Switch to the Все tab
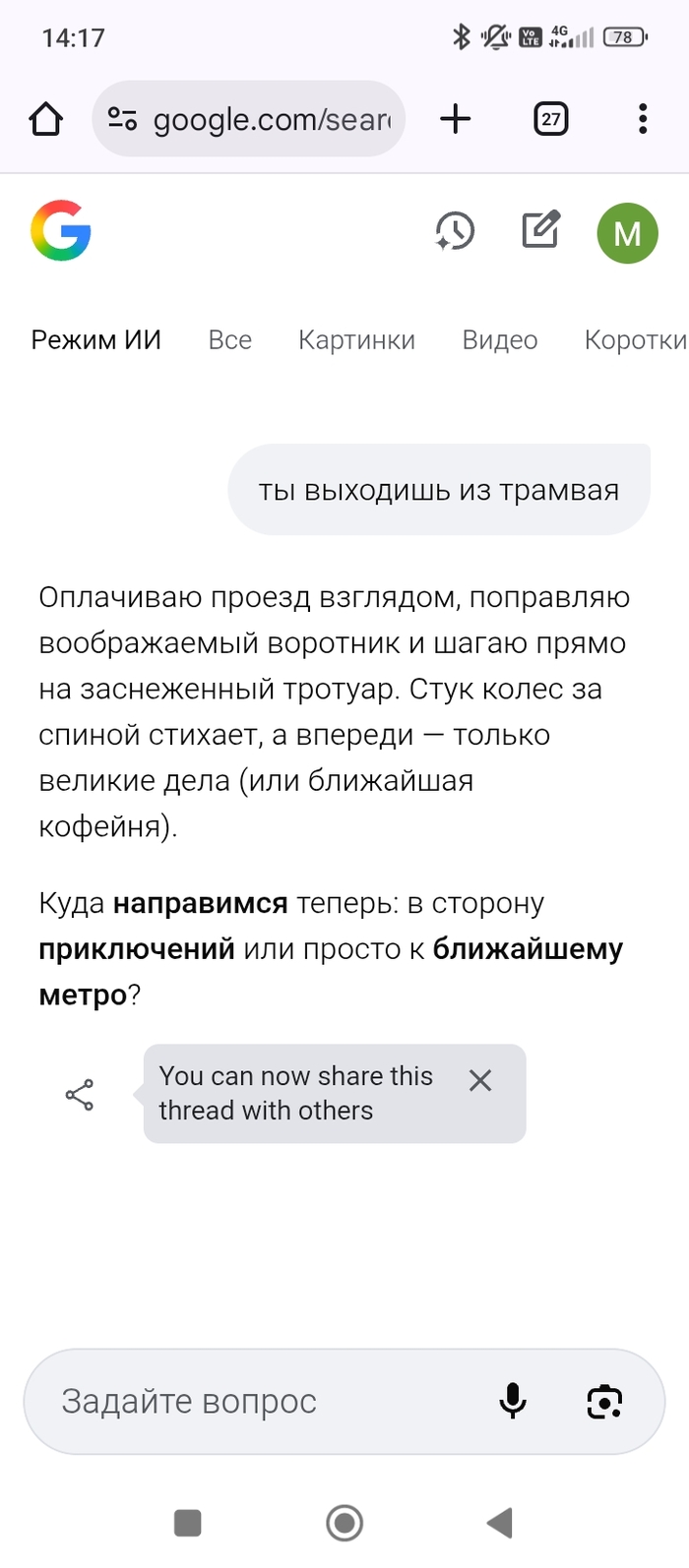Image resolution: width=689 pixels, height=1568 pixels. point(229,340)
